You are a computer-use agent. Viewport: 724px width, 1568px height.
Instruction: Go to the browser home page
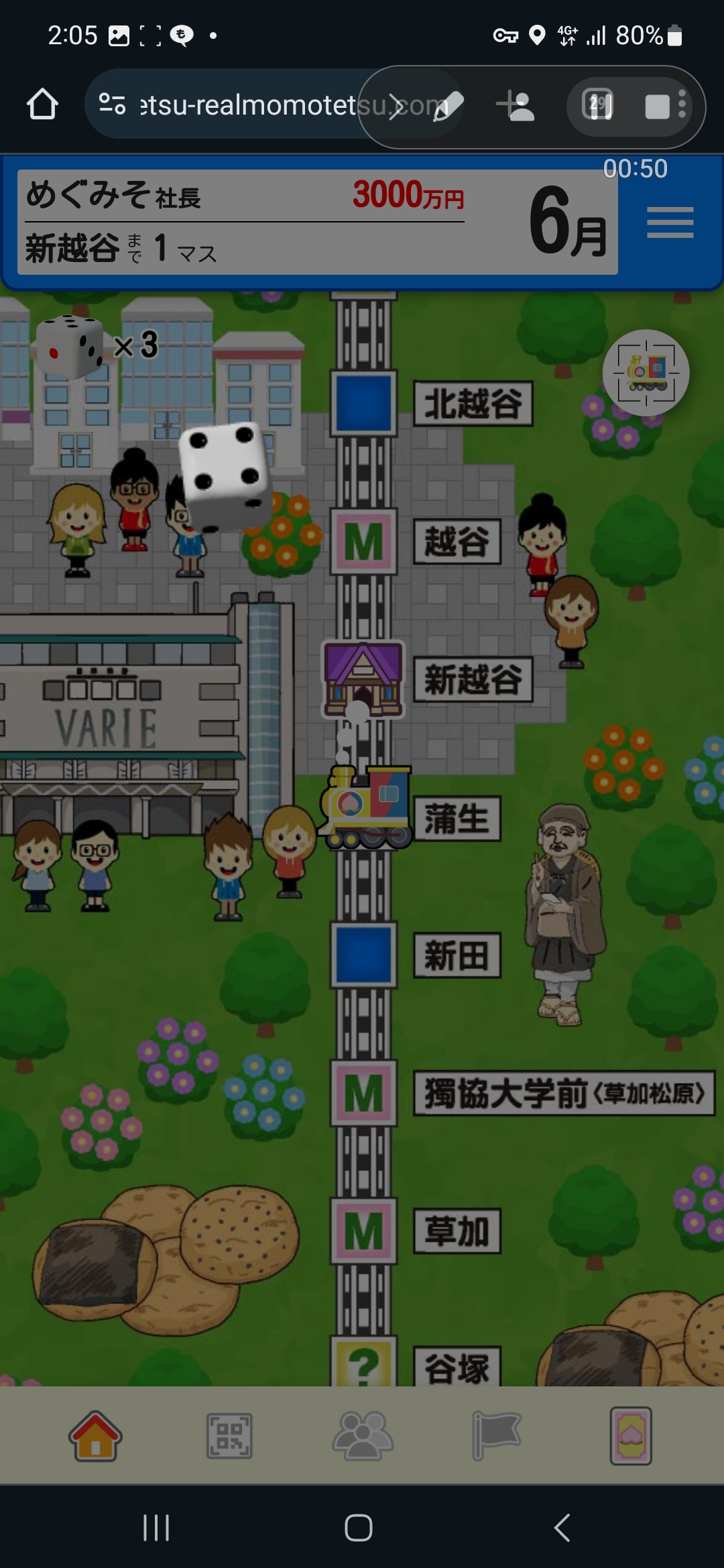tap(42, 105)
